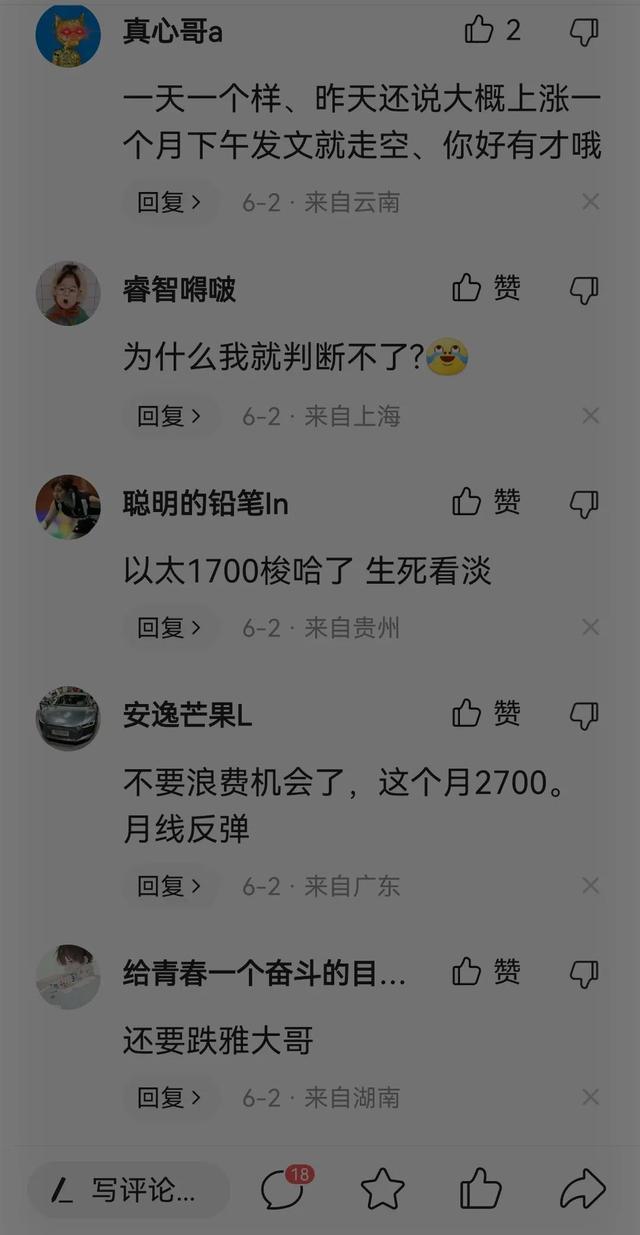This screenshot has width=640, height=1235.
Task: Reply to 真心哥a's comment
Action: 169,202
